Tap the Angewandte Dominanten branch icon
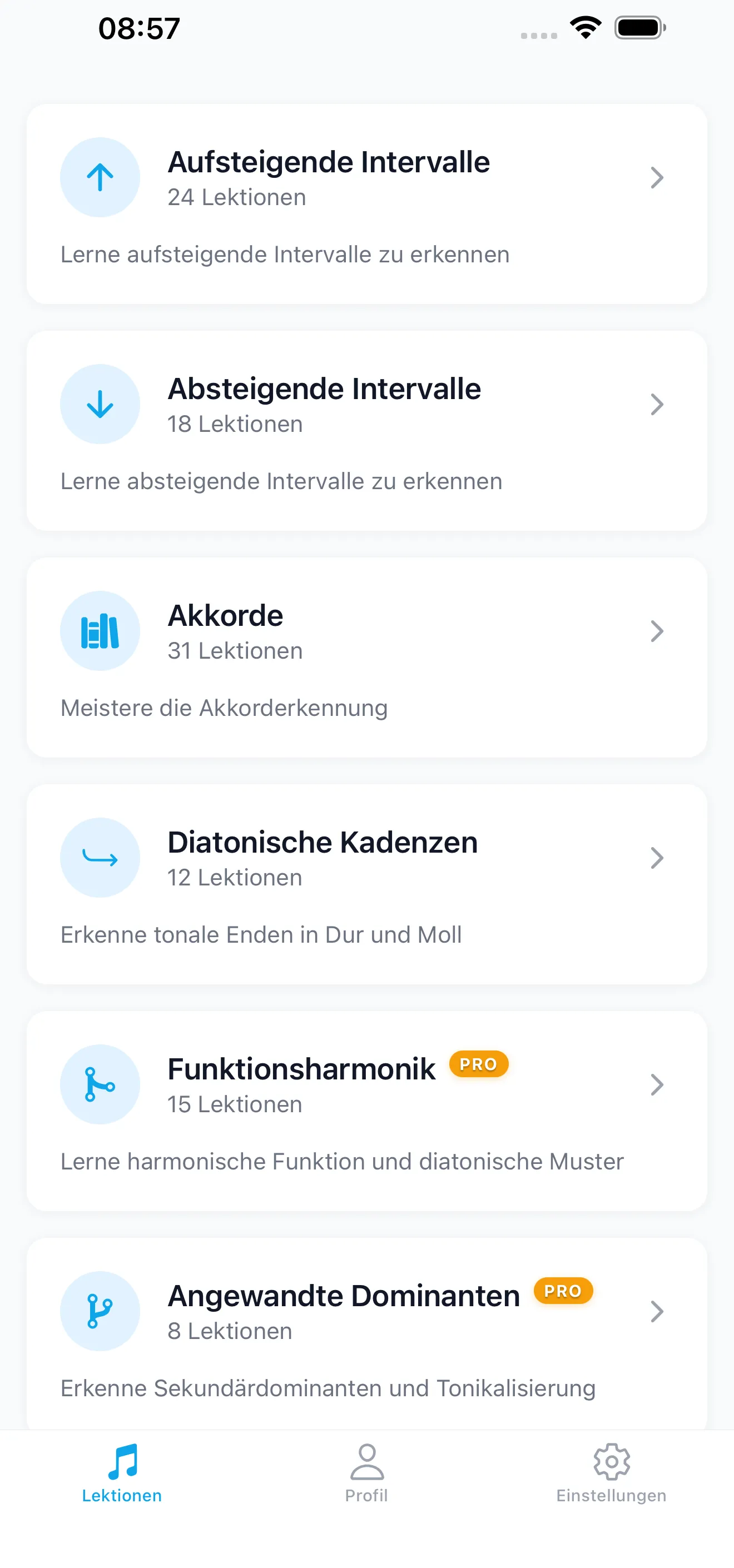734x1568 pixels. click(x=100, y=1311)
